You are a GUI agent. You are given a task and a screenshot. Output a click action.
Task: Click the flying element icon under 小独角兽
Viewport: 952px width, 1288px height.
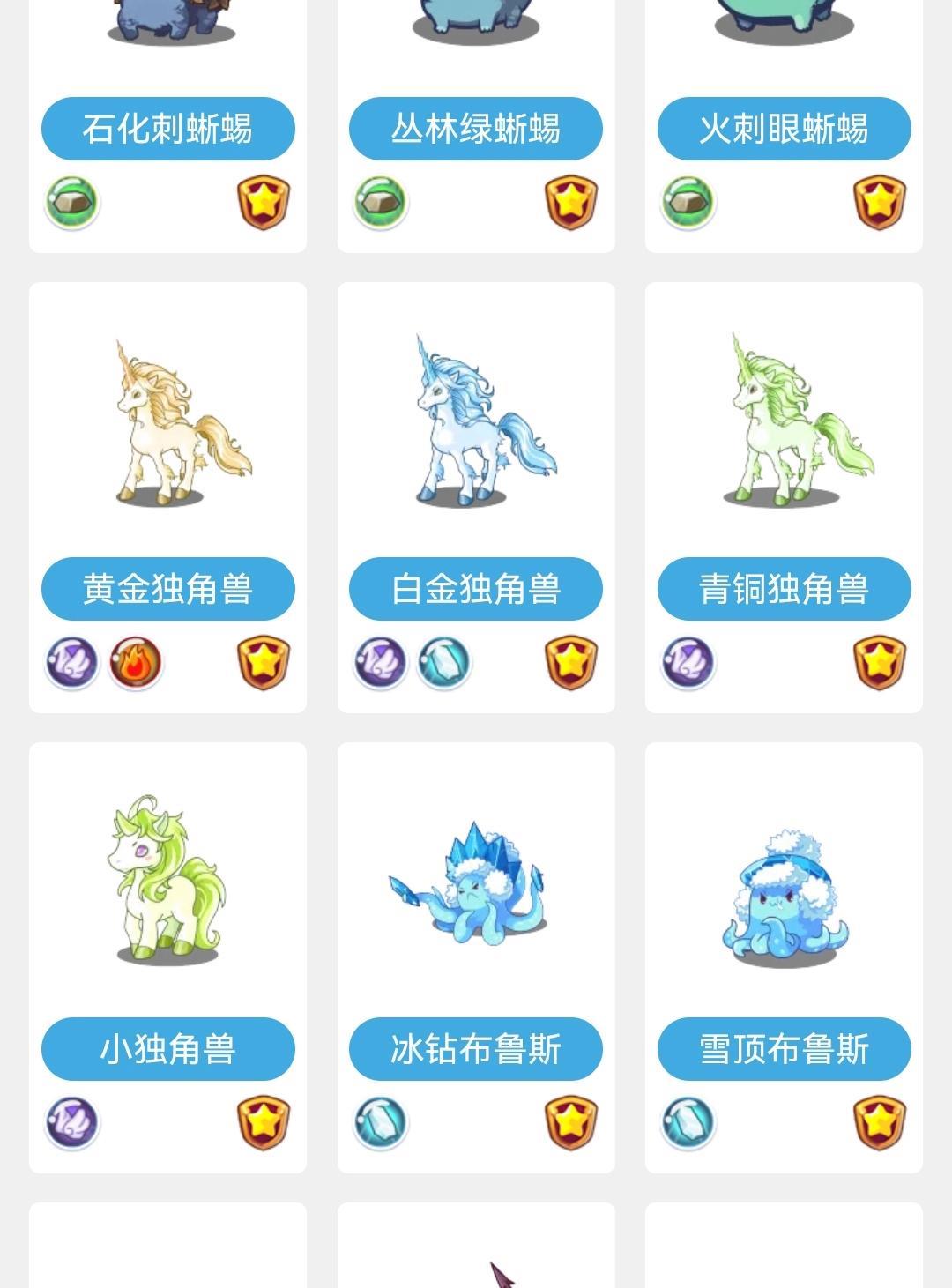pyautogui.click(x=71, y=1120)
